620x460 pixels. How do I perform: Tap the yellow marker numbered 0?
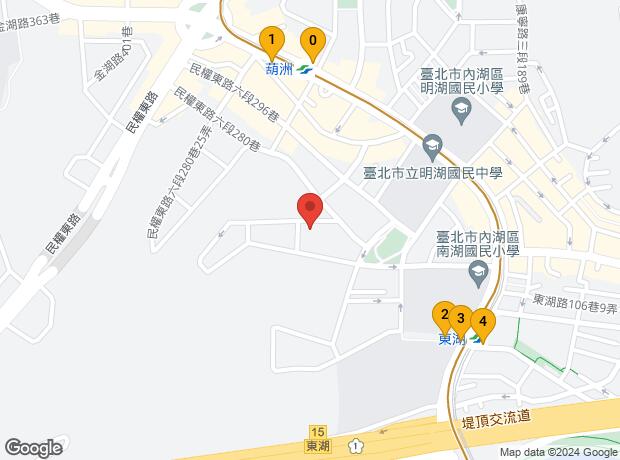[313, 43]
